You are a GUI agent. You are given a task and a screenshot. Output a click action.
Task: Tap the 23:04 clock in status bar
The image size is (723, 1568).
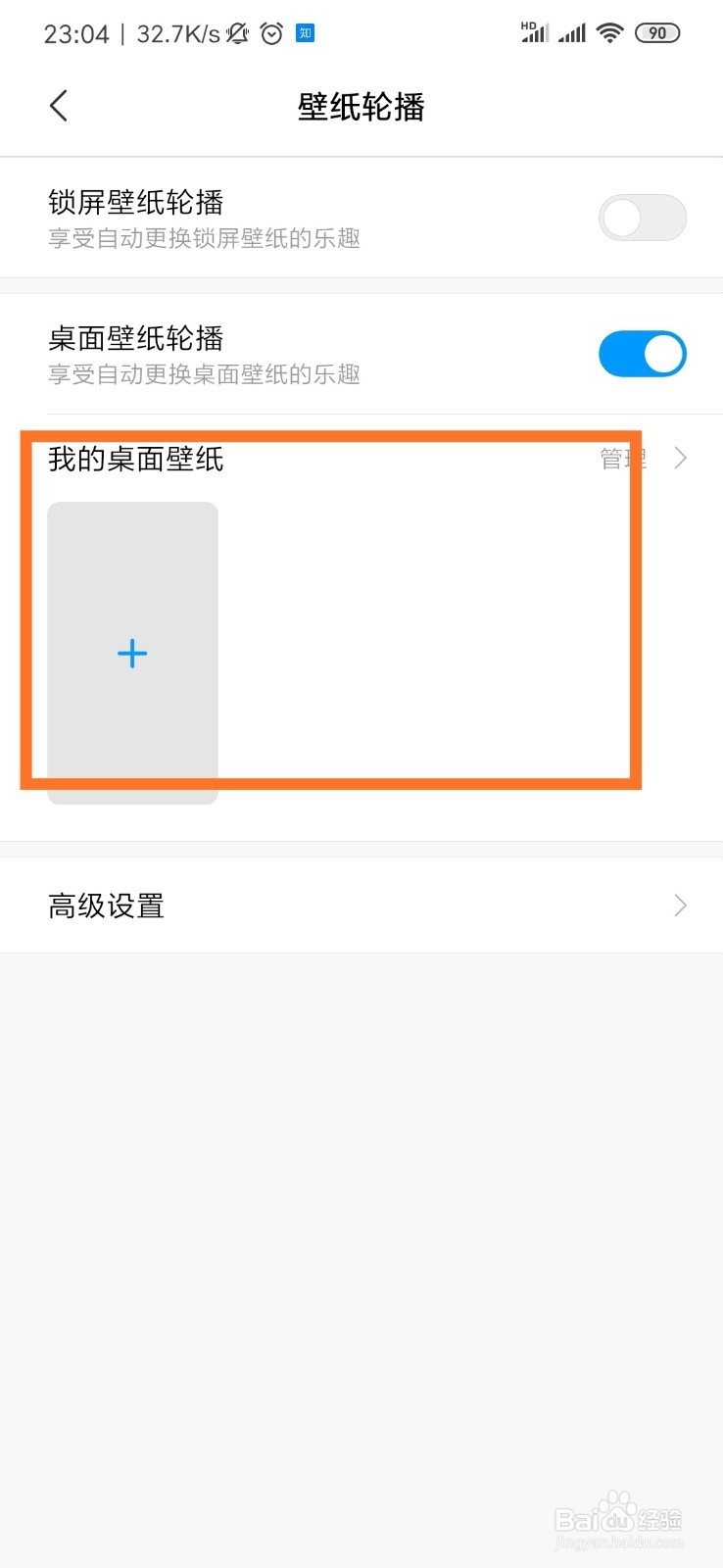(x=75, y=32)
